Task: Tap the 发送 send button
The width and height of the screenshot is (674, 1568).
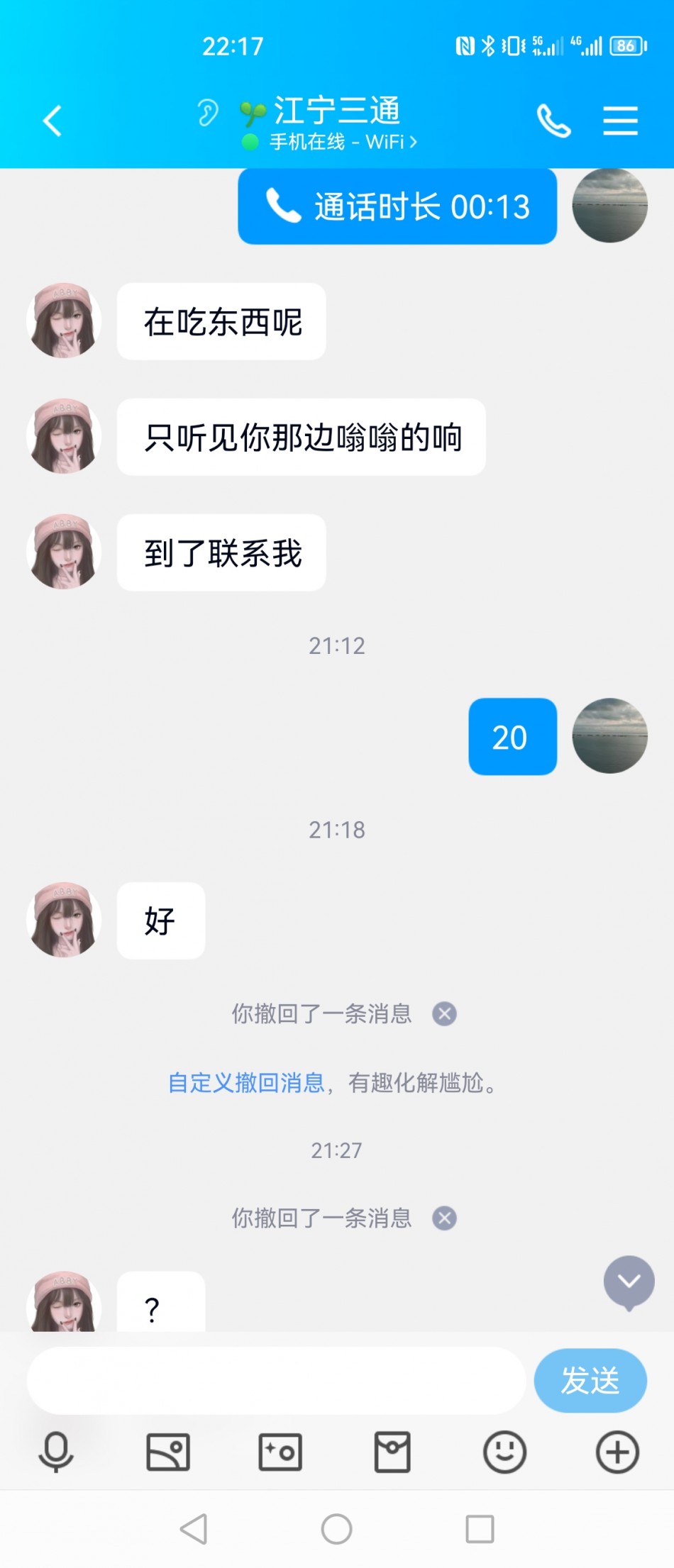Action: point(590,1380)
